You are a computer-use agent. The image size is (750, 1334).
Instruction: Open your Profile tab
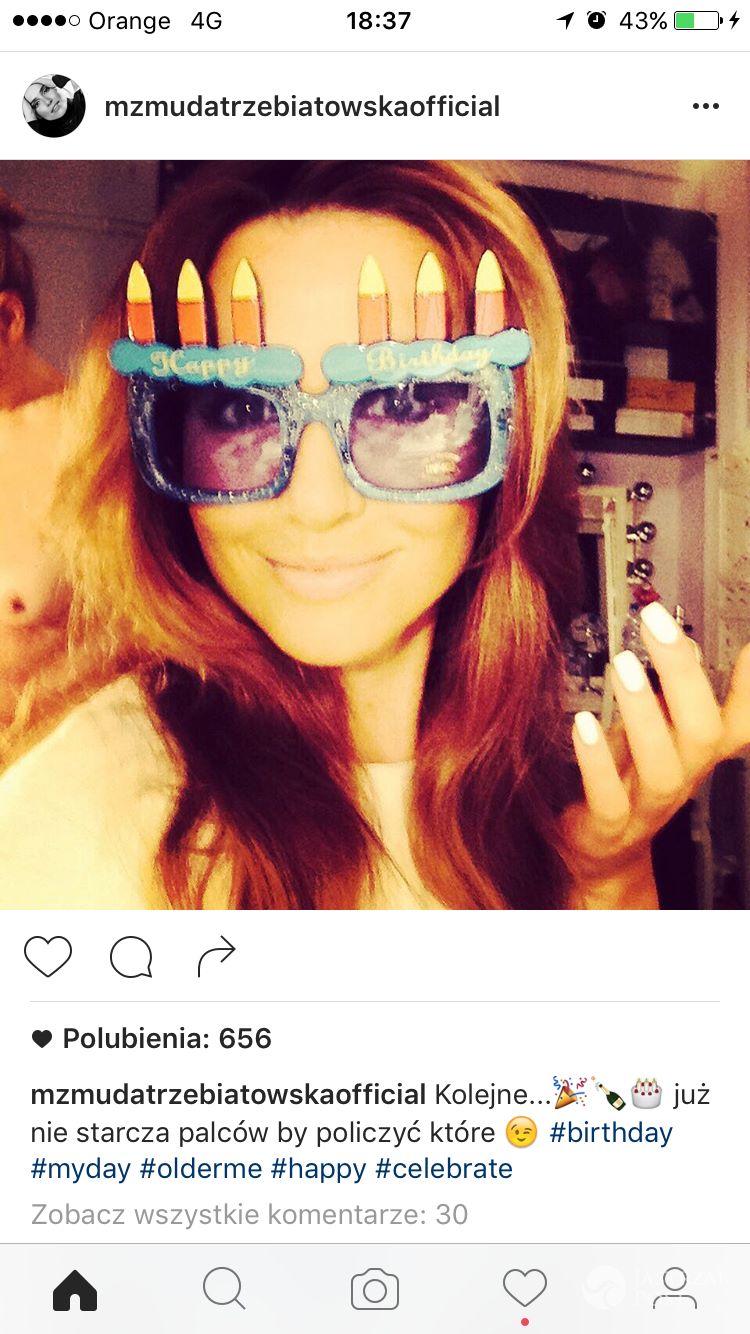coord(675,1290)
